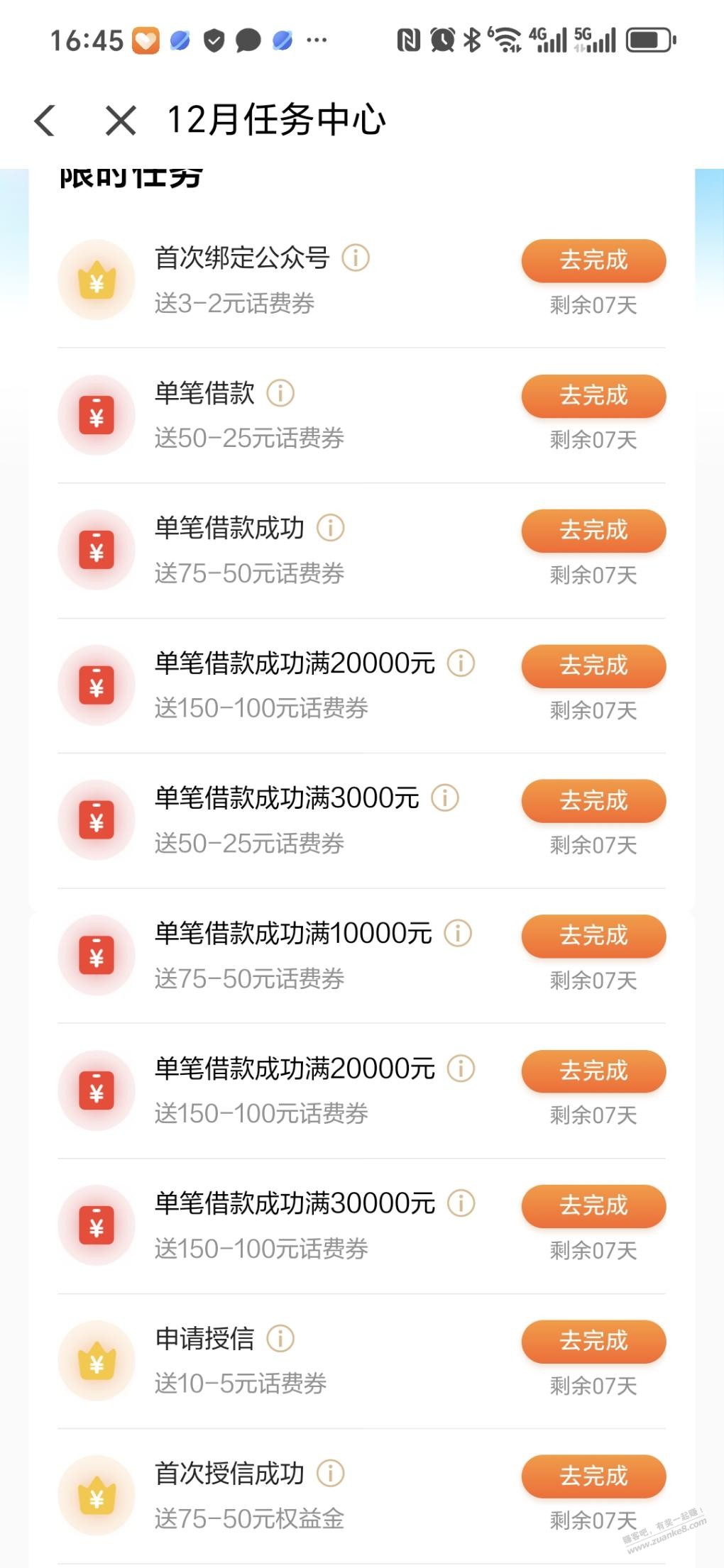Close the 12月任务中心 page
Viewport: 724px width, 1568px height.
(121, 120)
